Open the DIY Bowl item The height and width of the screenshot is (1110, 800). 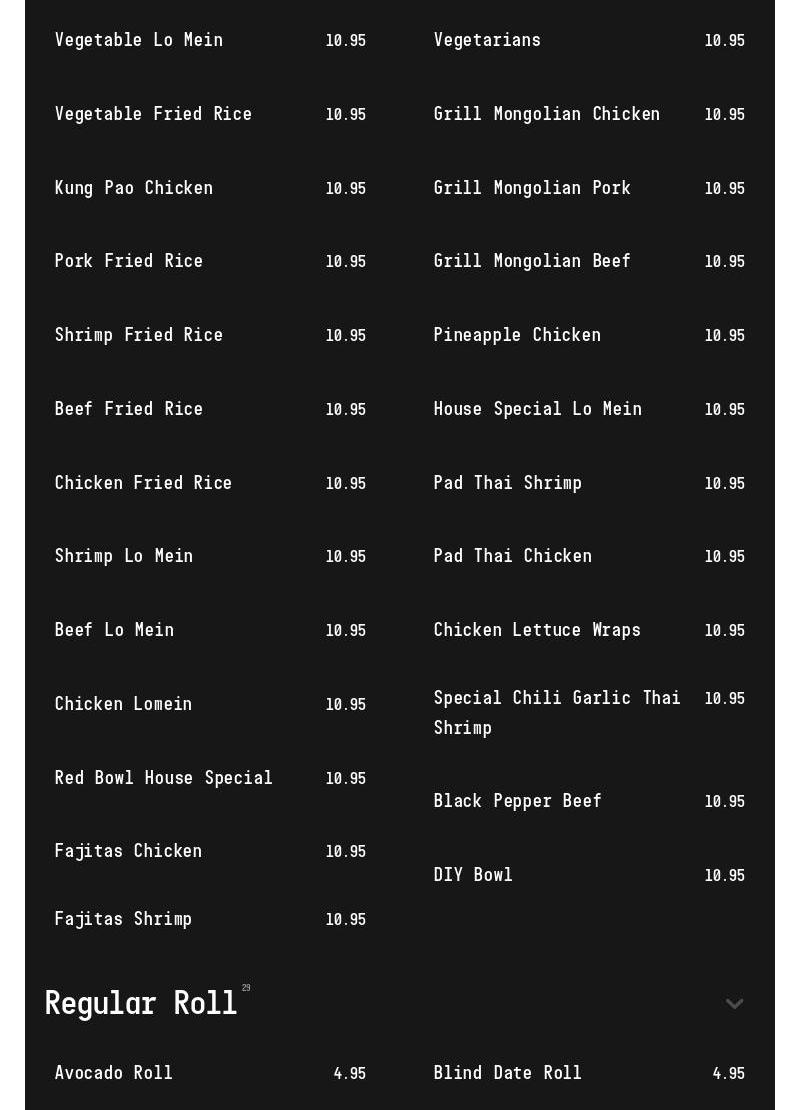coord(473,875)
